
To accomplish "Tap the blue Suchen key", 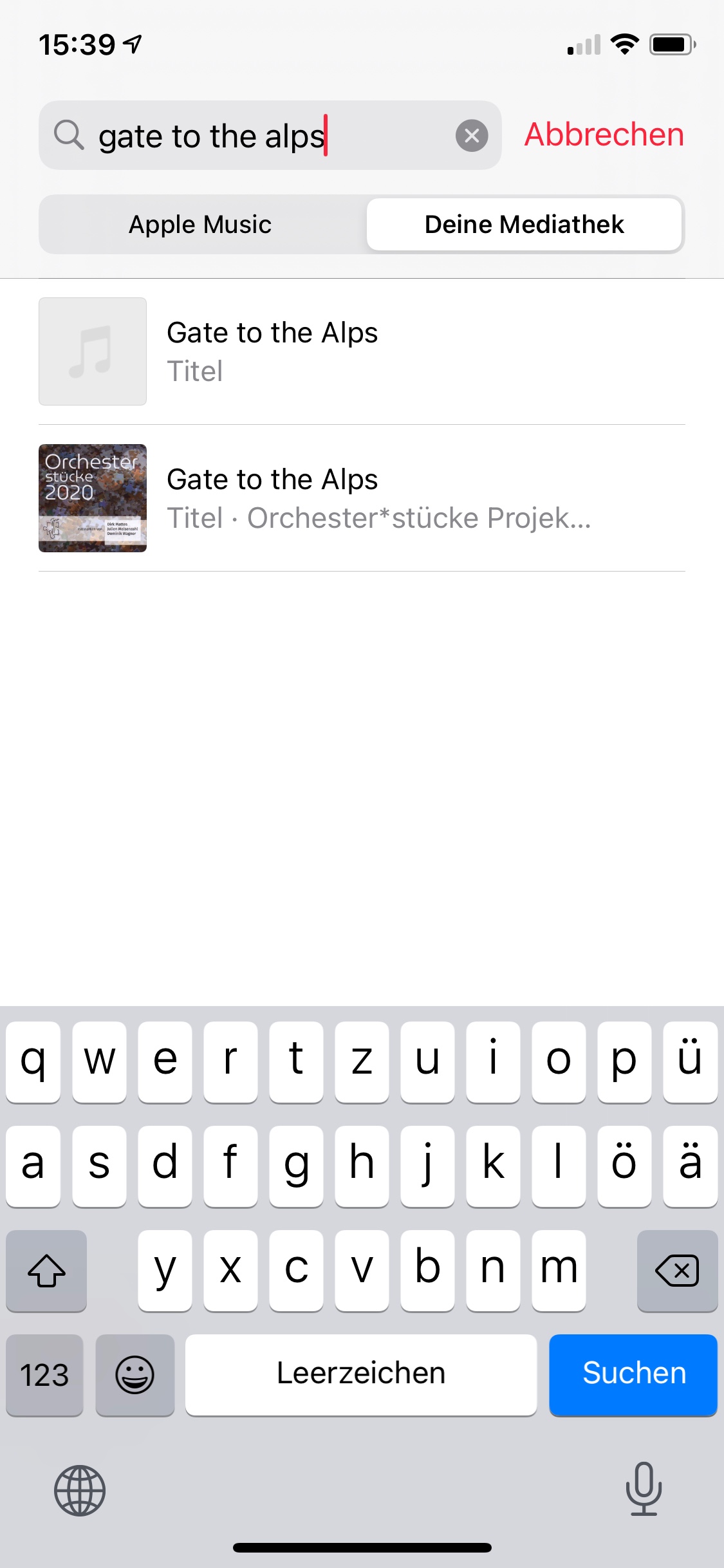I will coord(633,1373).
